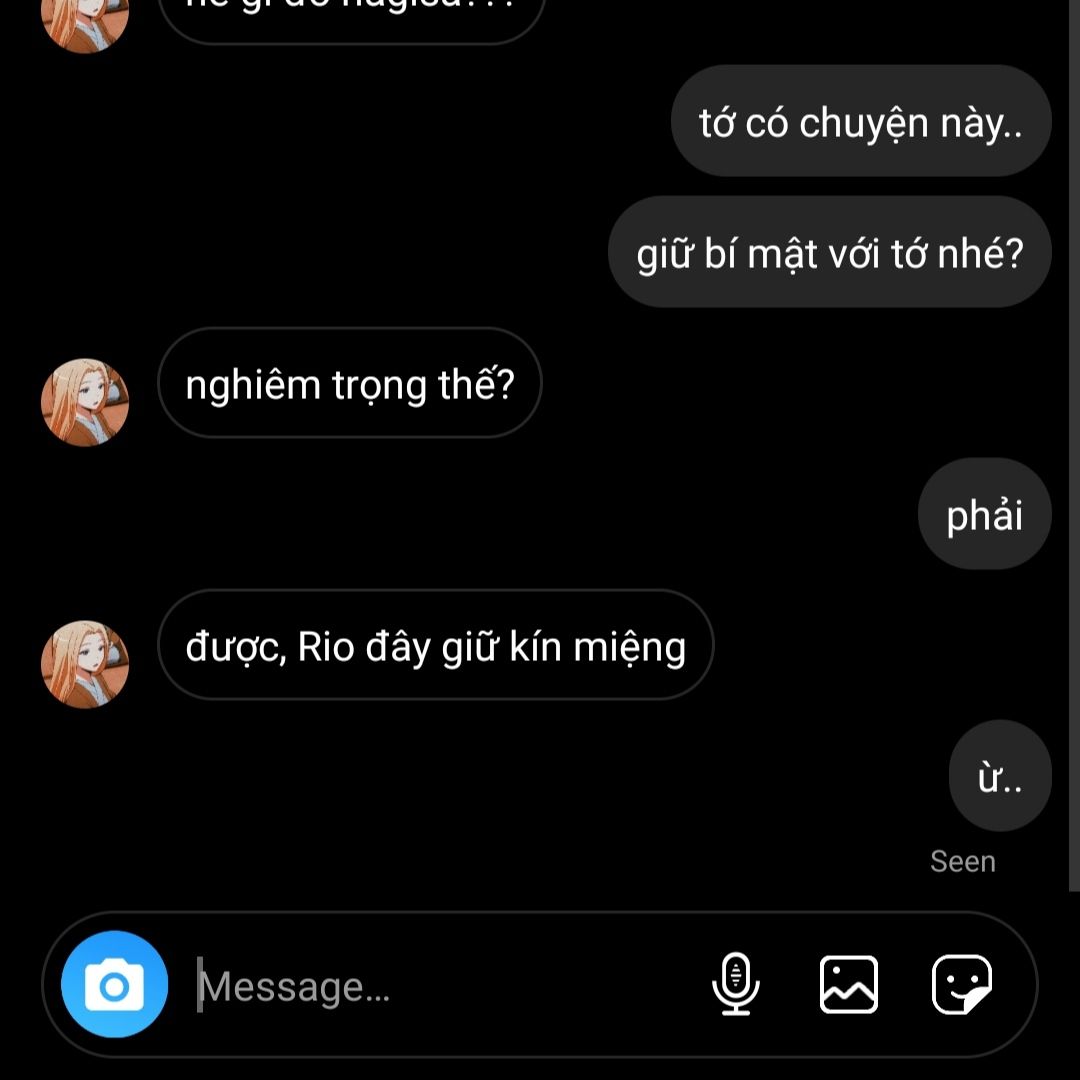Screen dimensions: 1080x1080
Task: Open the sticker picker
Action: click(962, 985)
